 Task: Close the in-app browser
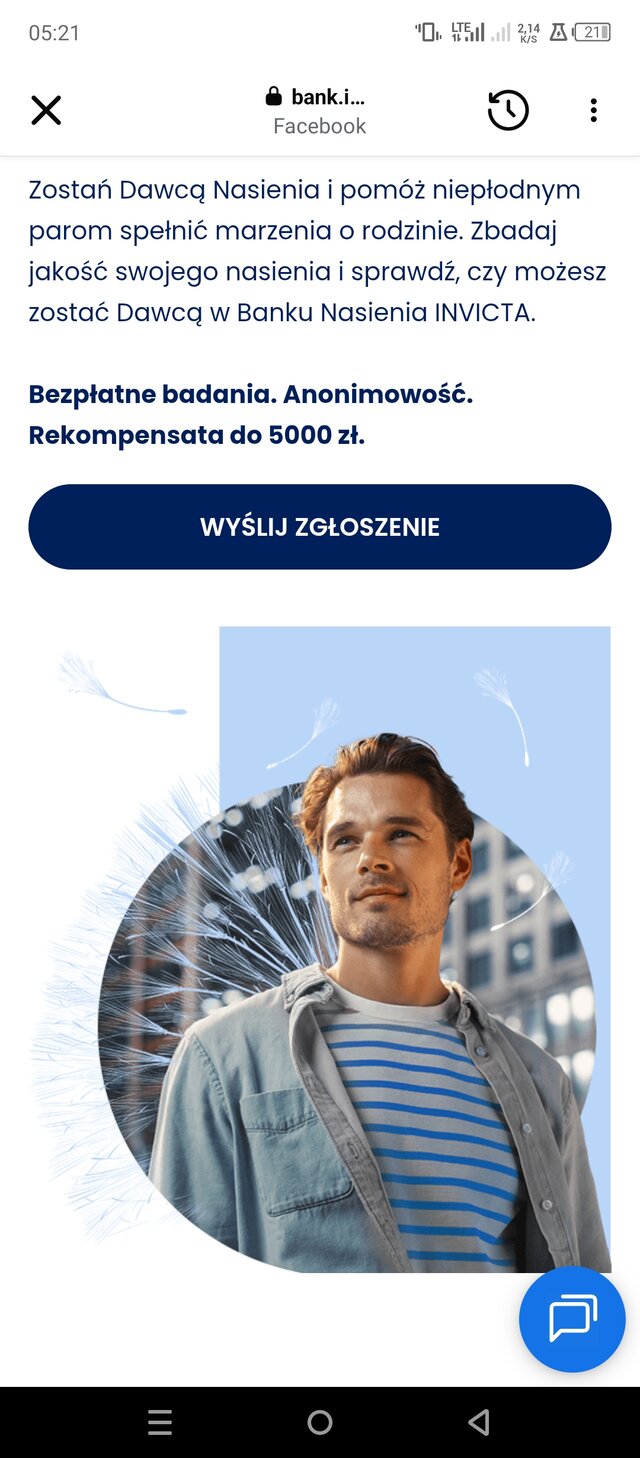pos(46,110)
